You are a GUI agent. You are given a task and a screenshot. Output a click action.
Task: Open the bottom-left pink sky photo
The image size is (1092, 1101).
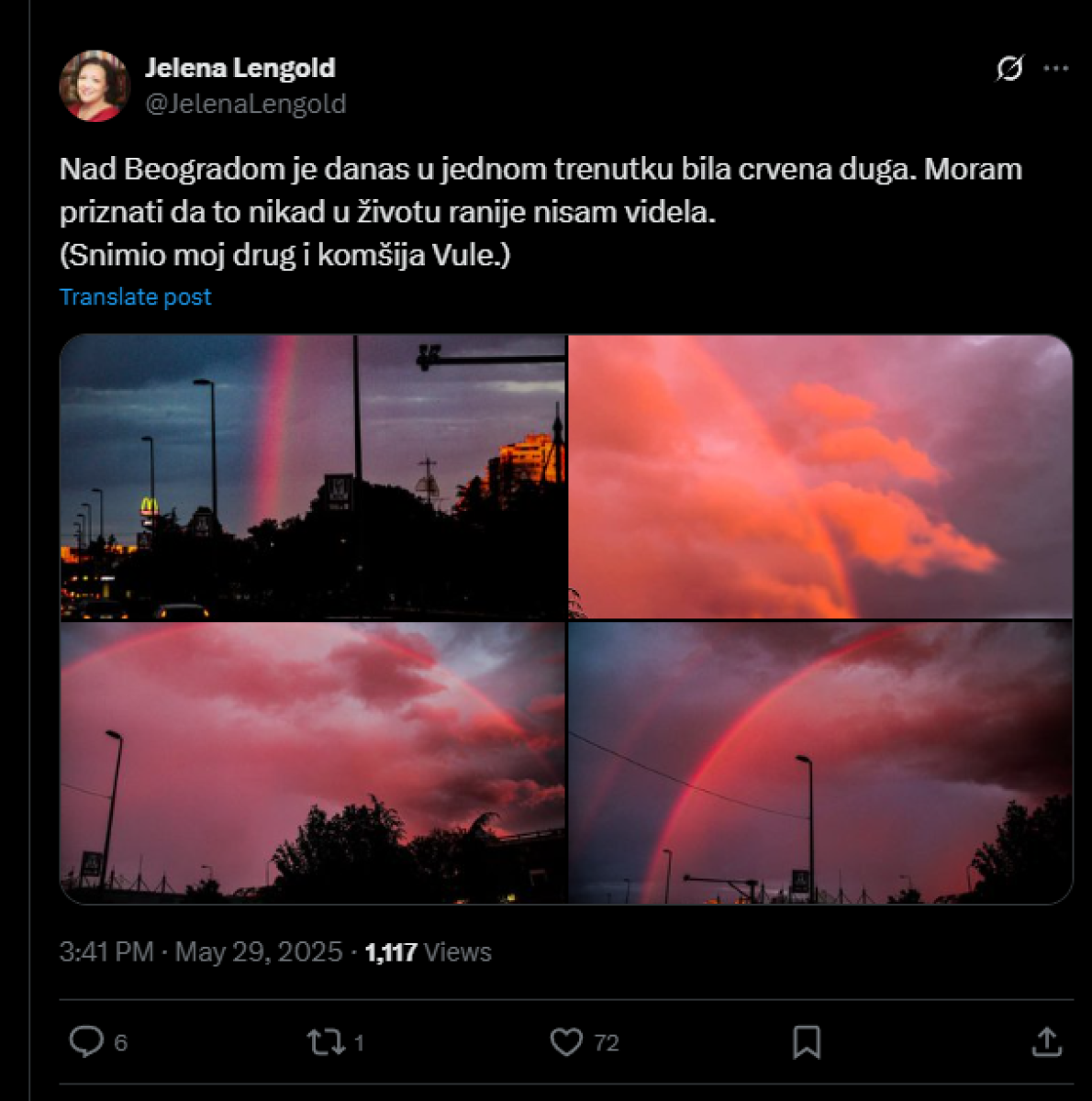(312, 762)
